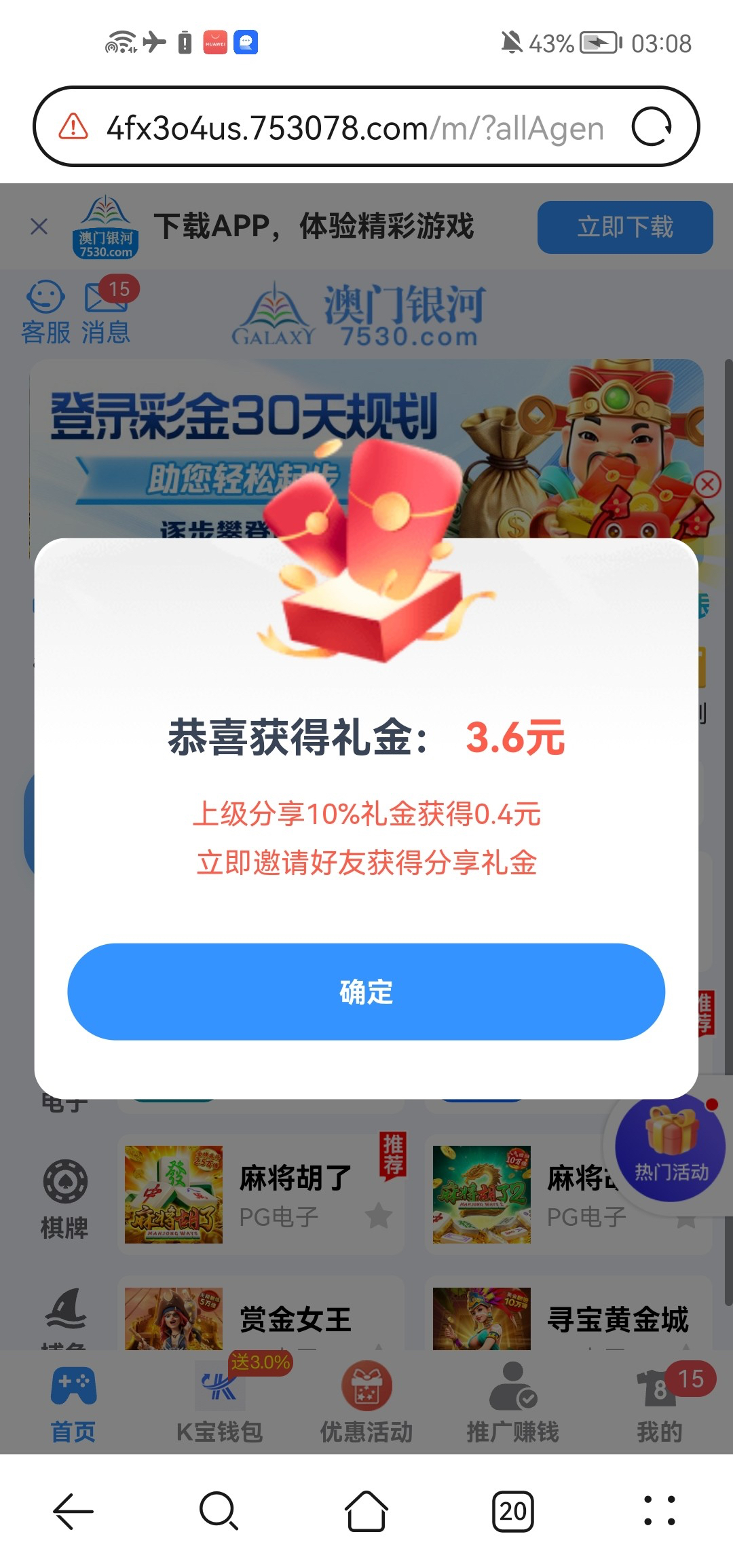733x1568 pixels.
Task: Tap 立即下载 to download app
Action: point(624,227)
